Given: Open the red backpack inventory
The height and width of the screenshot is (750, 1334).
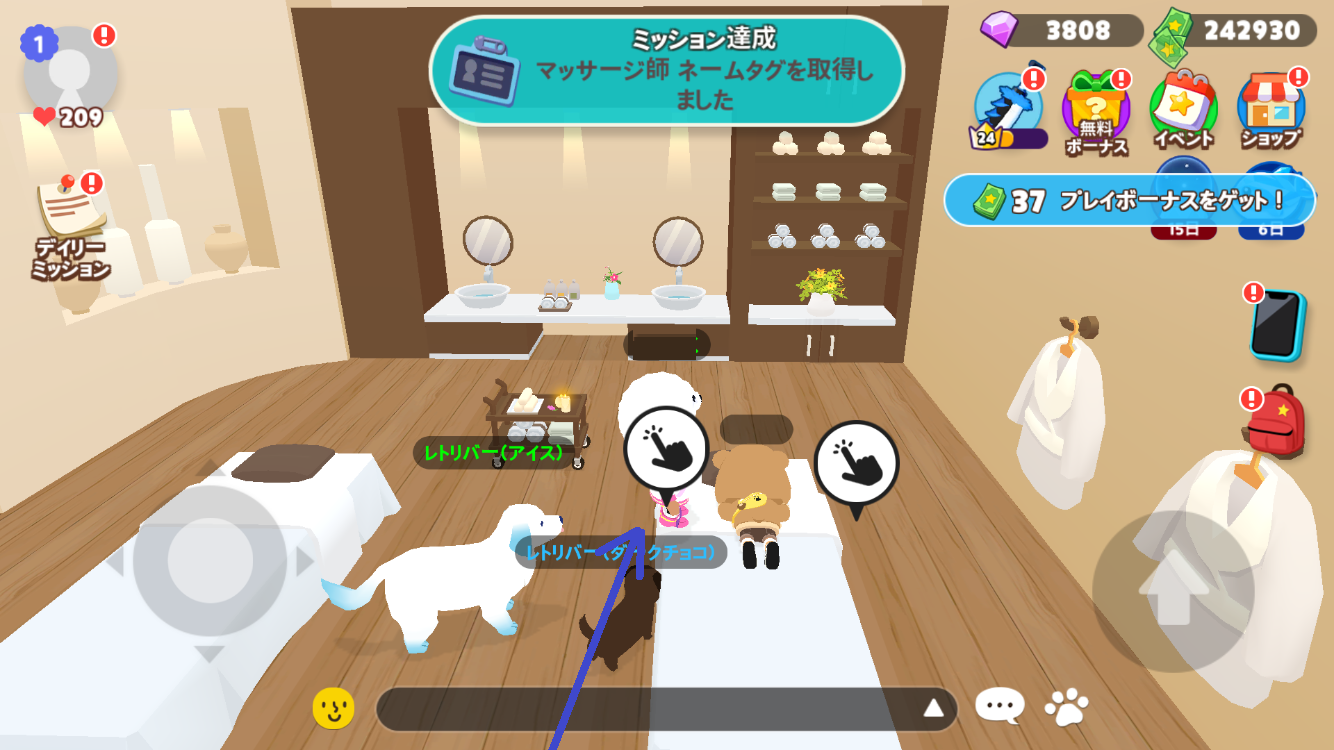Looking at the screenshot, I should [1276, 423].
